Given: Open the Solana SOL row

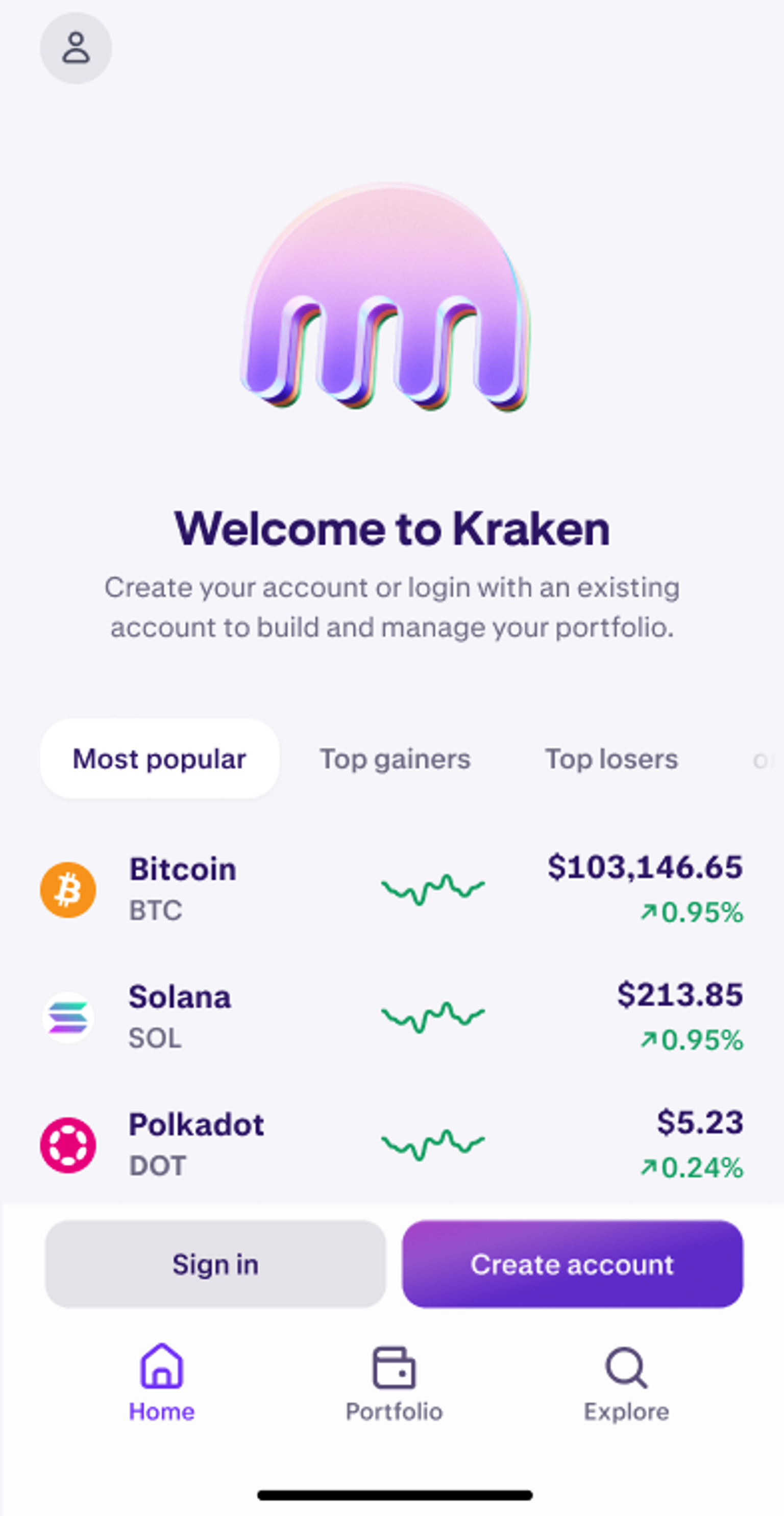Looking at the screenshot, I should (x=391, y=1017).
